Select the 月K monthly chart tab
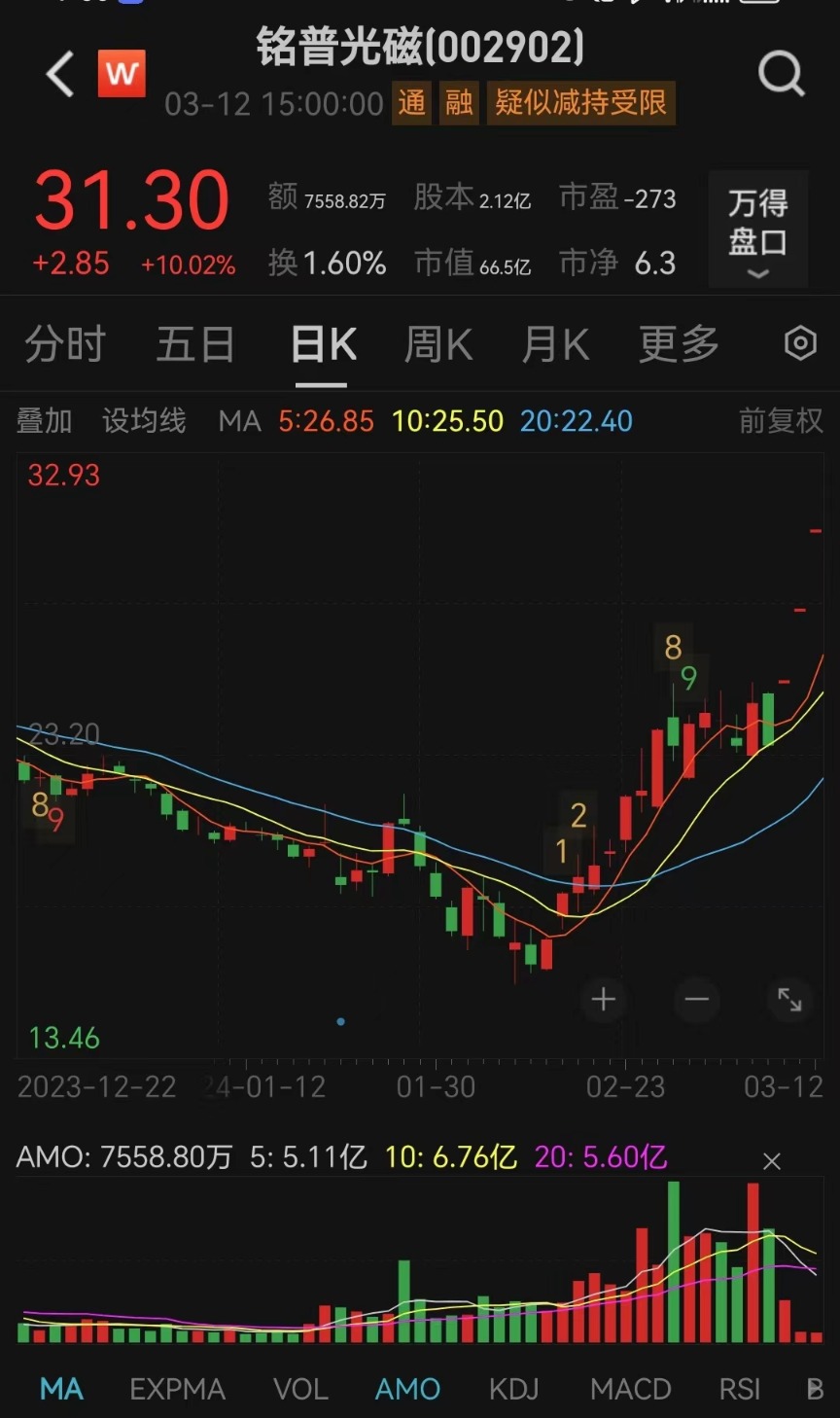 (x=555, y=344)
